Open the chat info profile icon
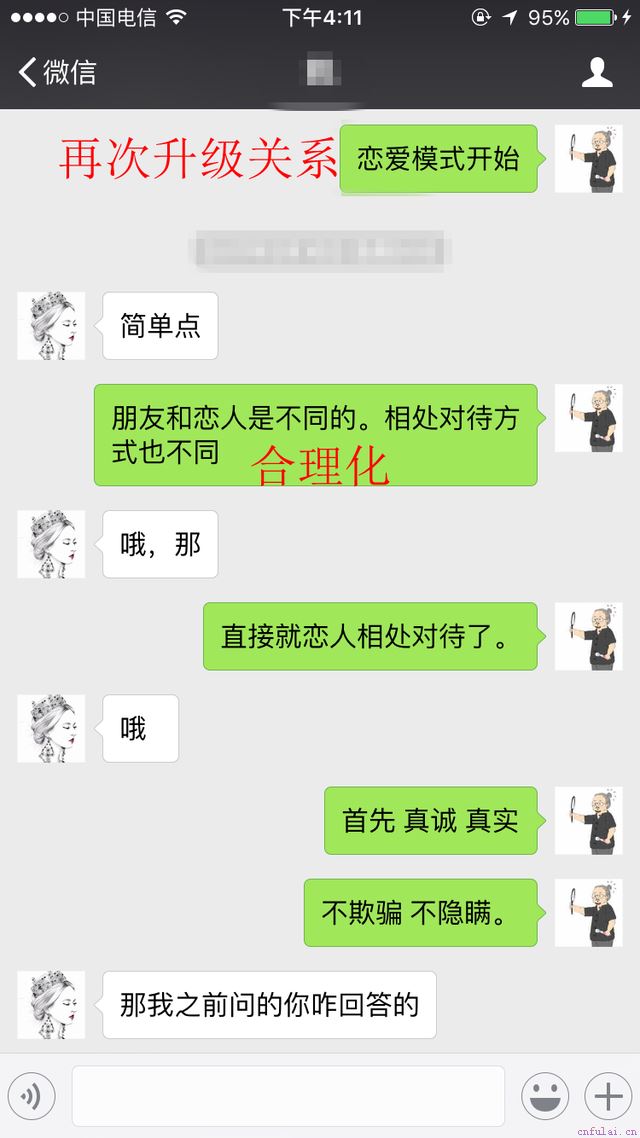This screenshot has height=1138, width=640. click(x=597, y=72)
